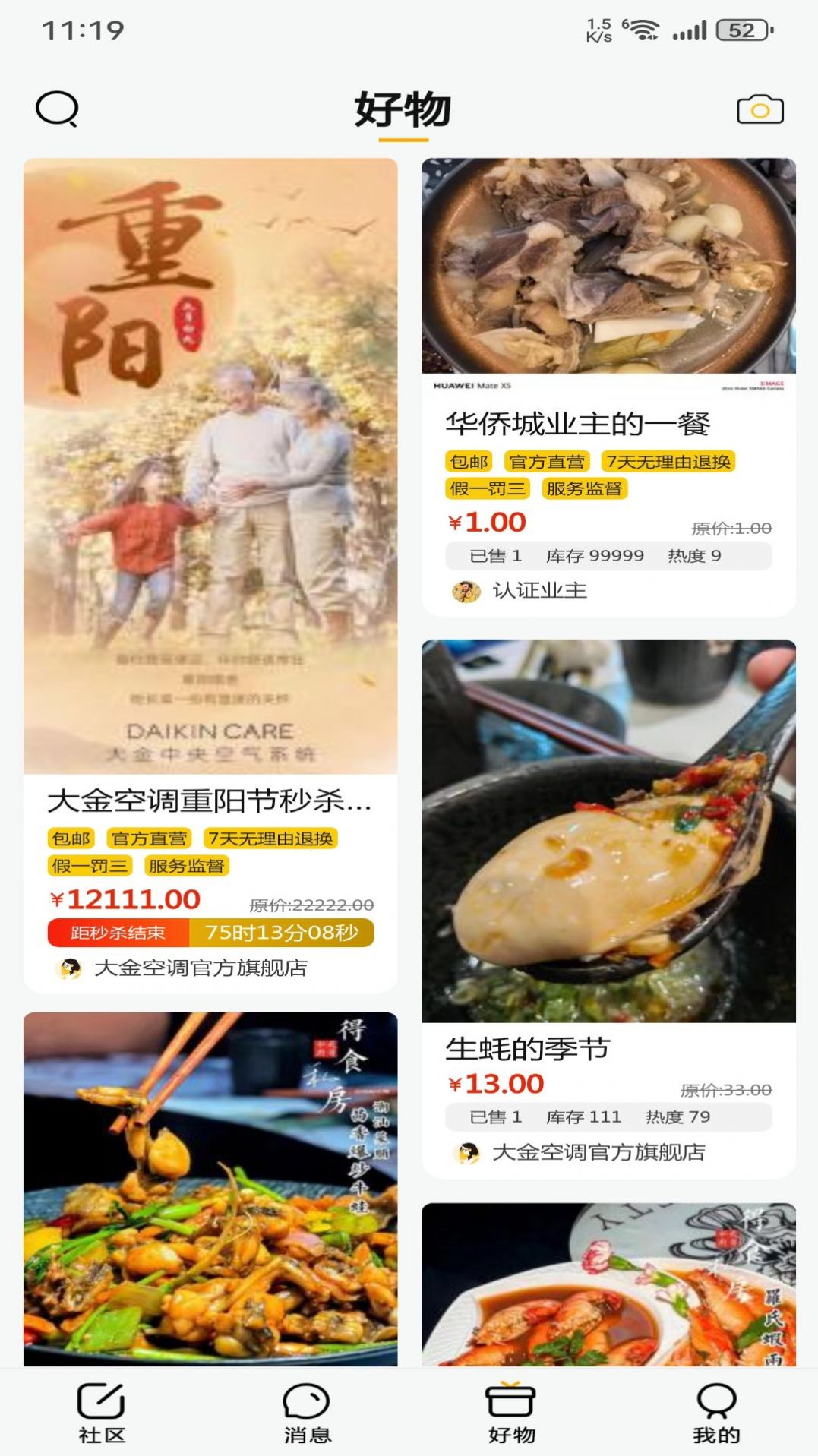Open the 大金空调重阳节秒杀 product card
The image size is (818, 1456).
pos(210,800)
